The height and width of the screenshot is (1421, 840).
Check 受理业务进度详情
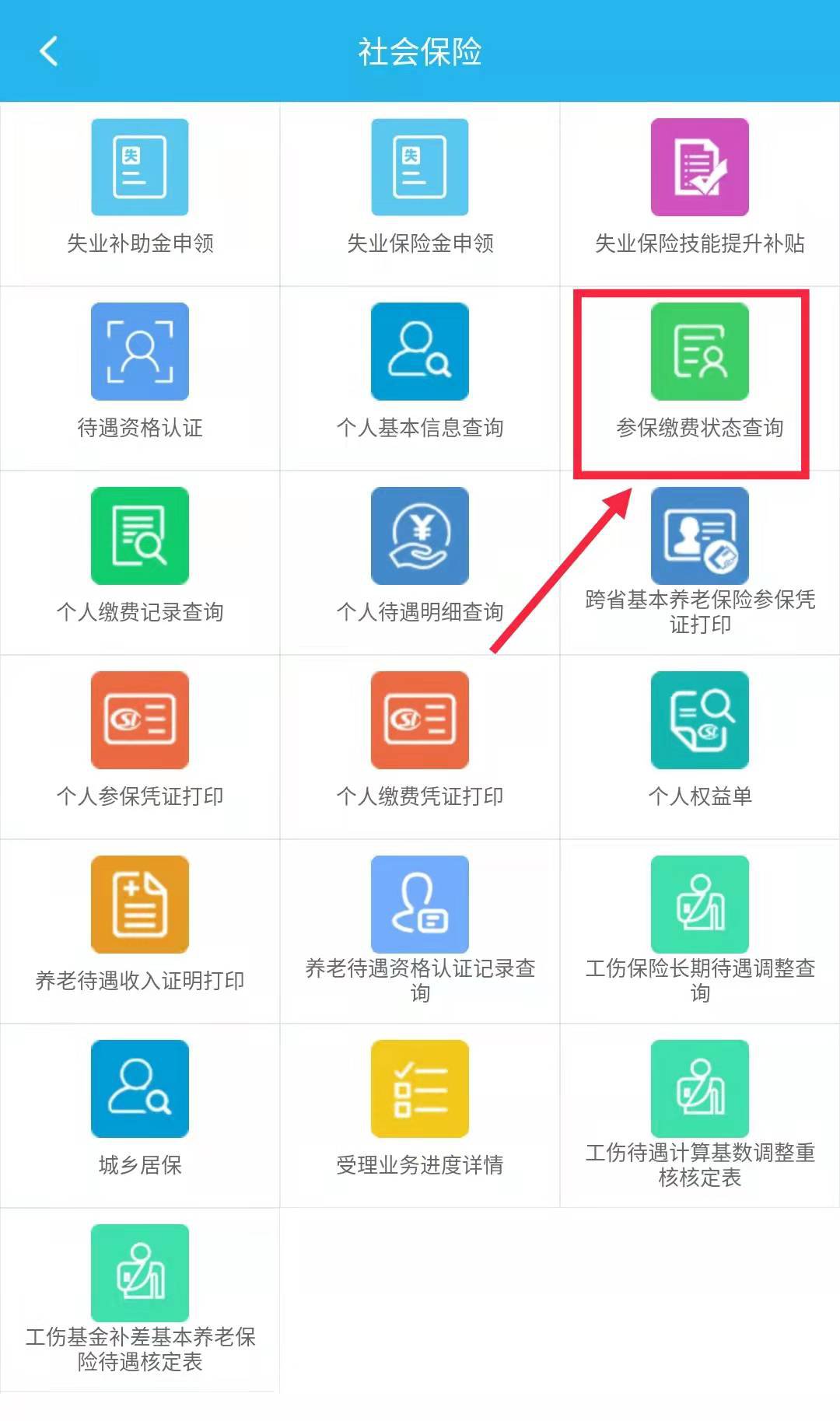420,1089
